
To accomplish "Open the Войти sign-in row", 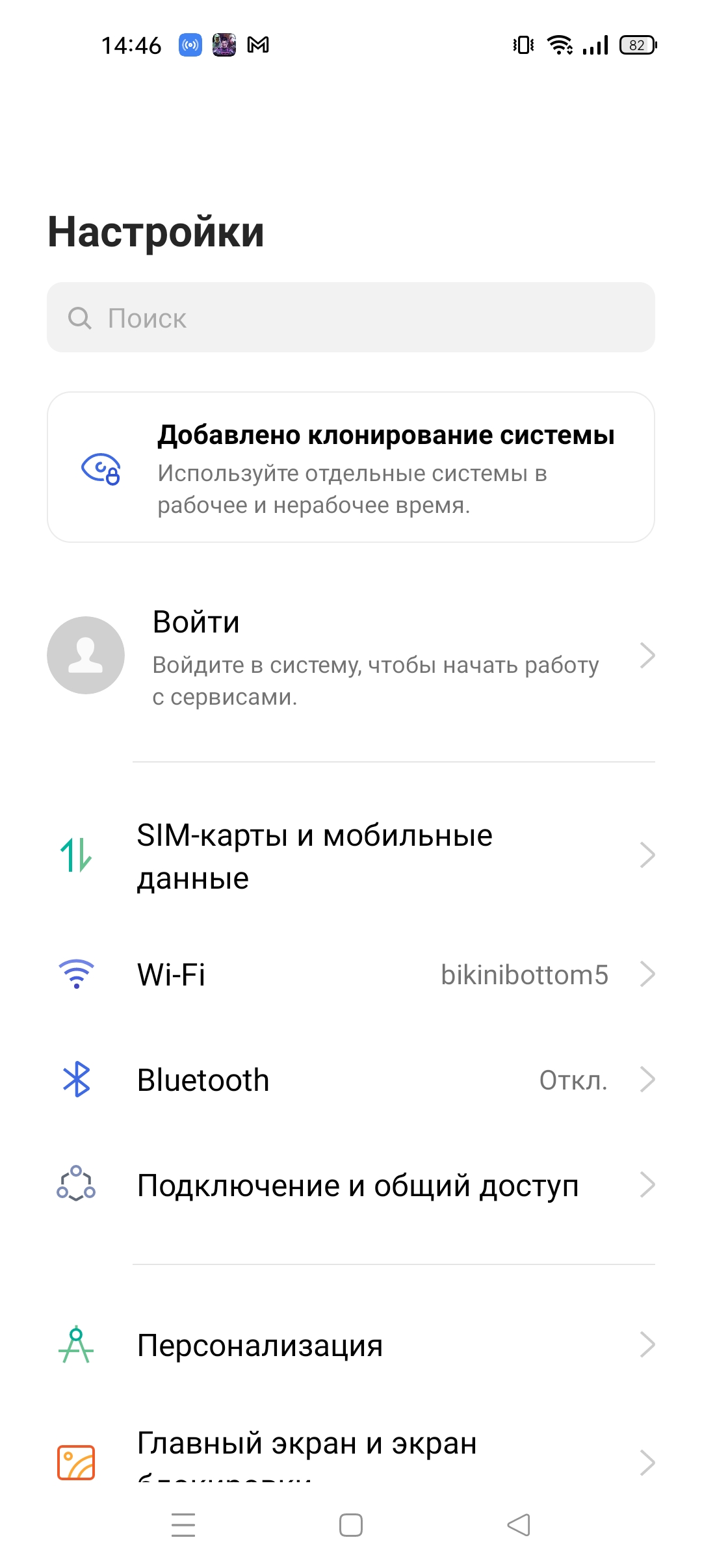I will [x=351, y=656].
